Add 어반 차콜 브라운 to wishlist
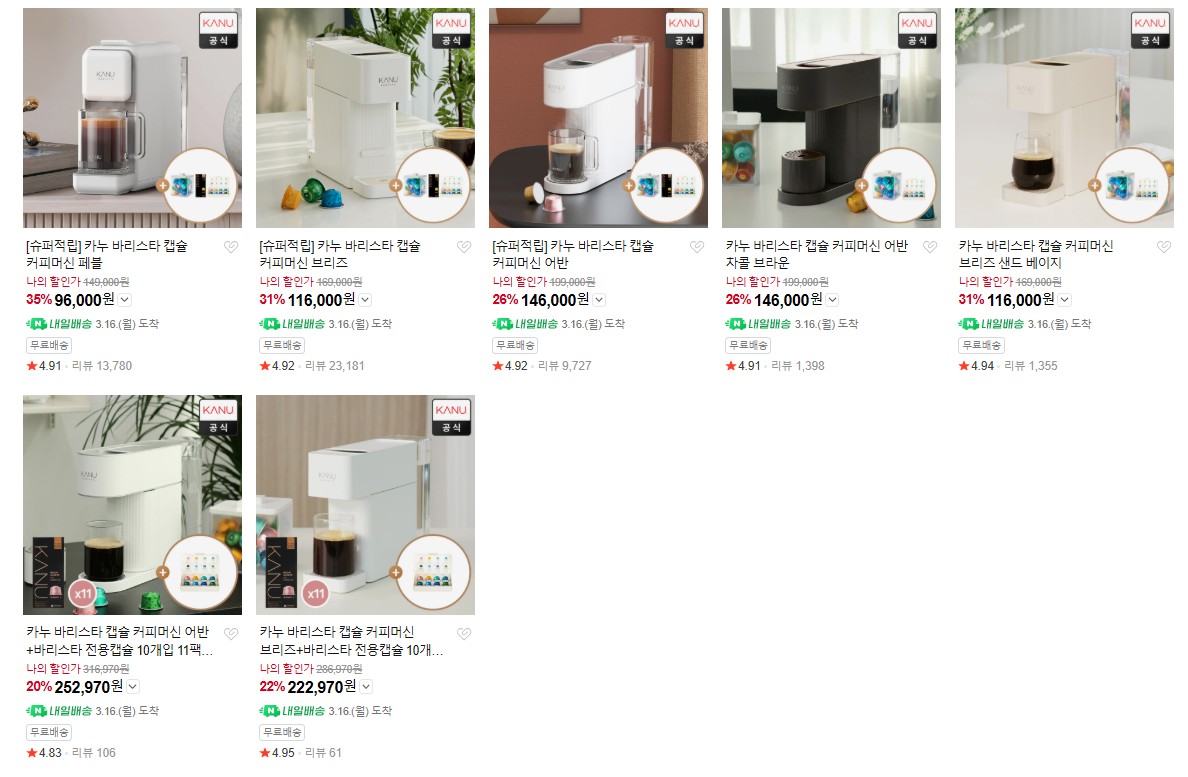Screen dimensions: 1188x777 coord(930,247)
